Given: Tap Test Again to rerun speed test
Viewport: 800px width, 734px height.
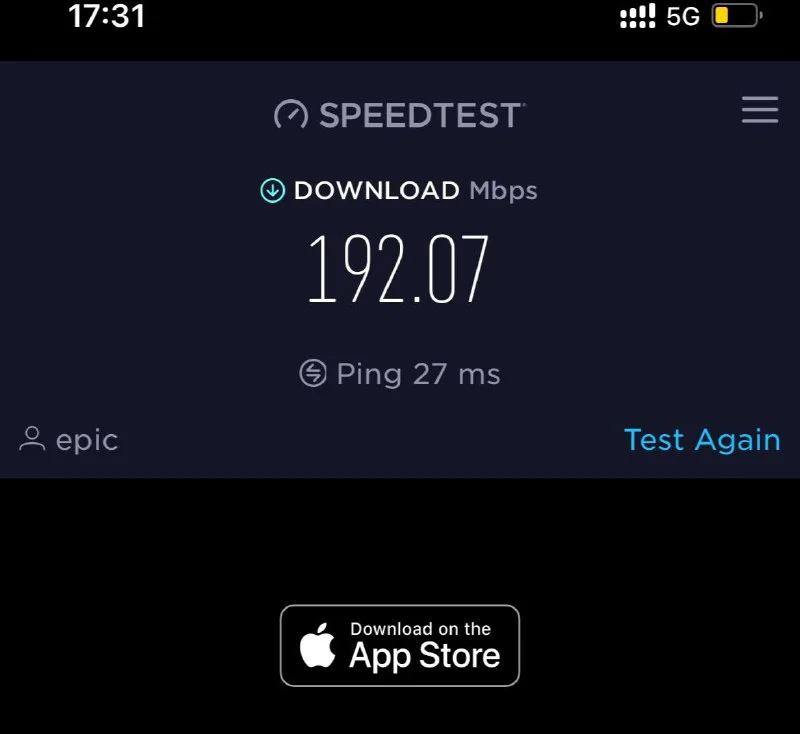Looking at the screenshot, I should [702, 440].
